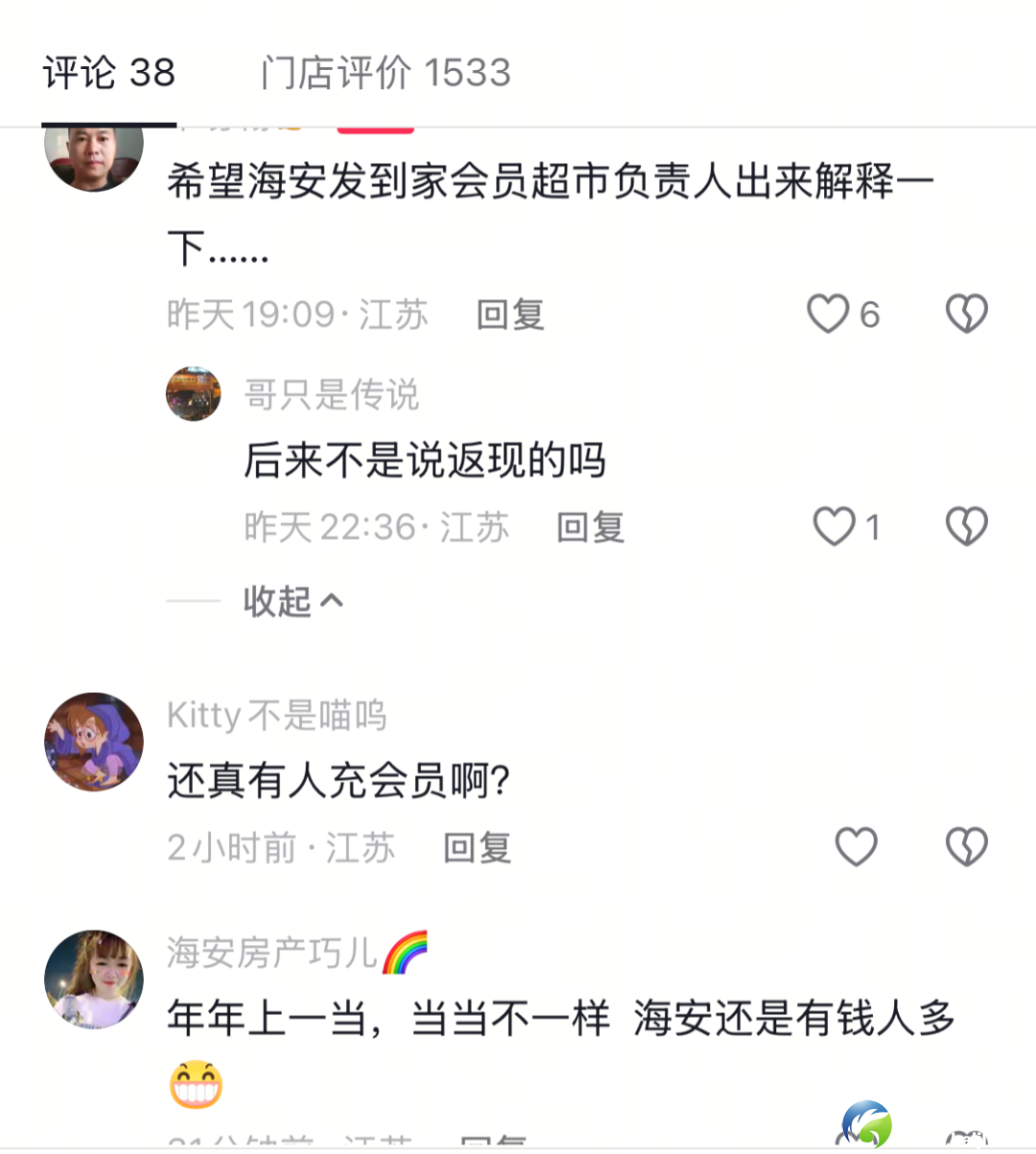Select the 评论 38 tab
Image resolution: width=1036 pixels, height=1154 pixels.
(108, 73)
